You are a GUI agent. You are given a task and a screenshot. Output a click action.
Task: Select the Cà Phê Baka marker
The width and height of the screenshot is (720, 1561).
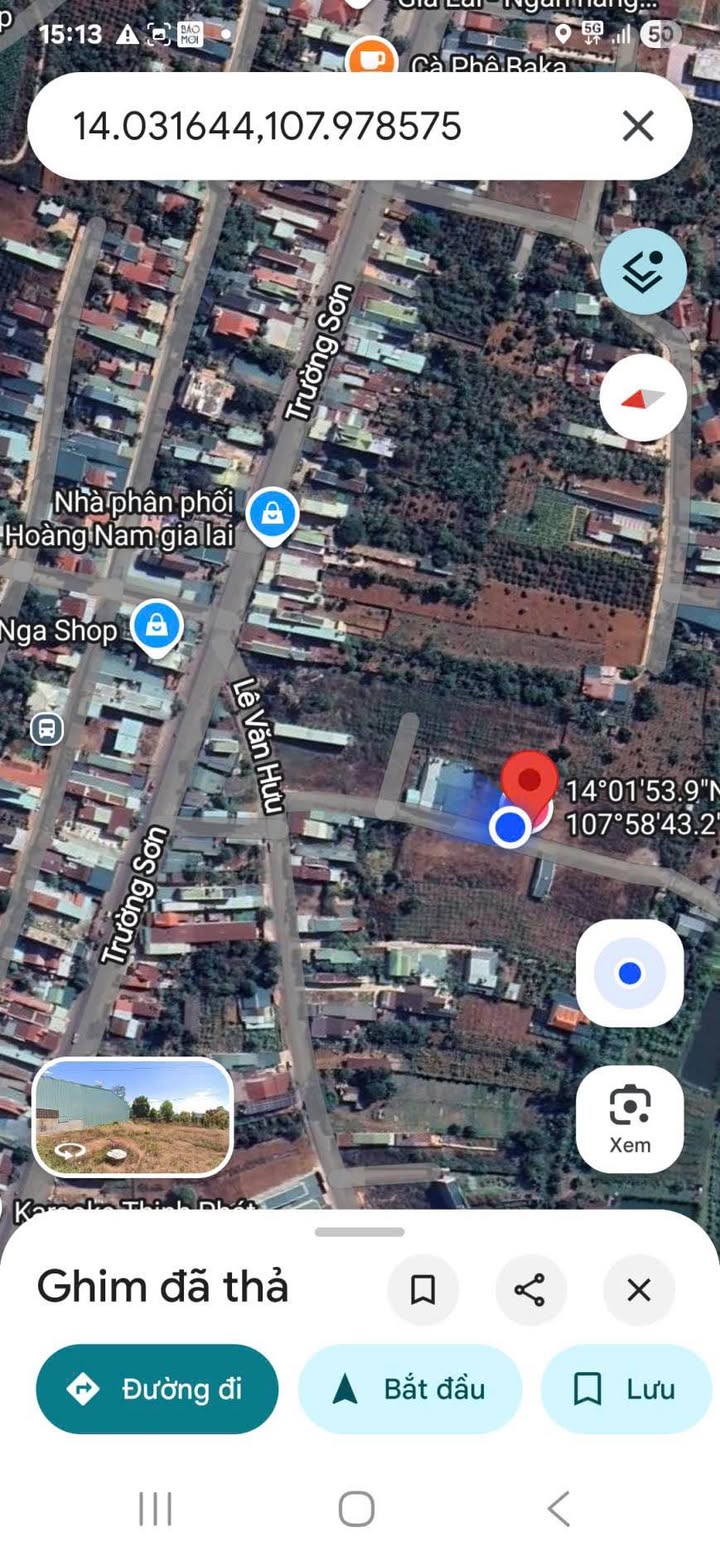pyautogui.click(x=371, y=58)
